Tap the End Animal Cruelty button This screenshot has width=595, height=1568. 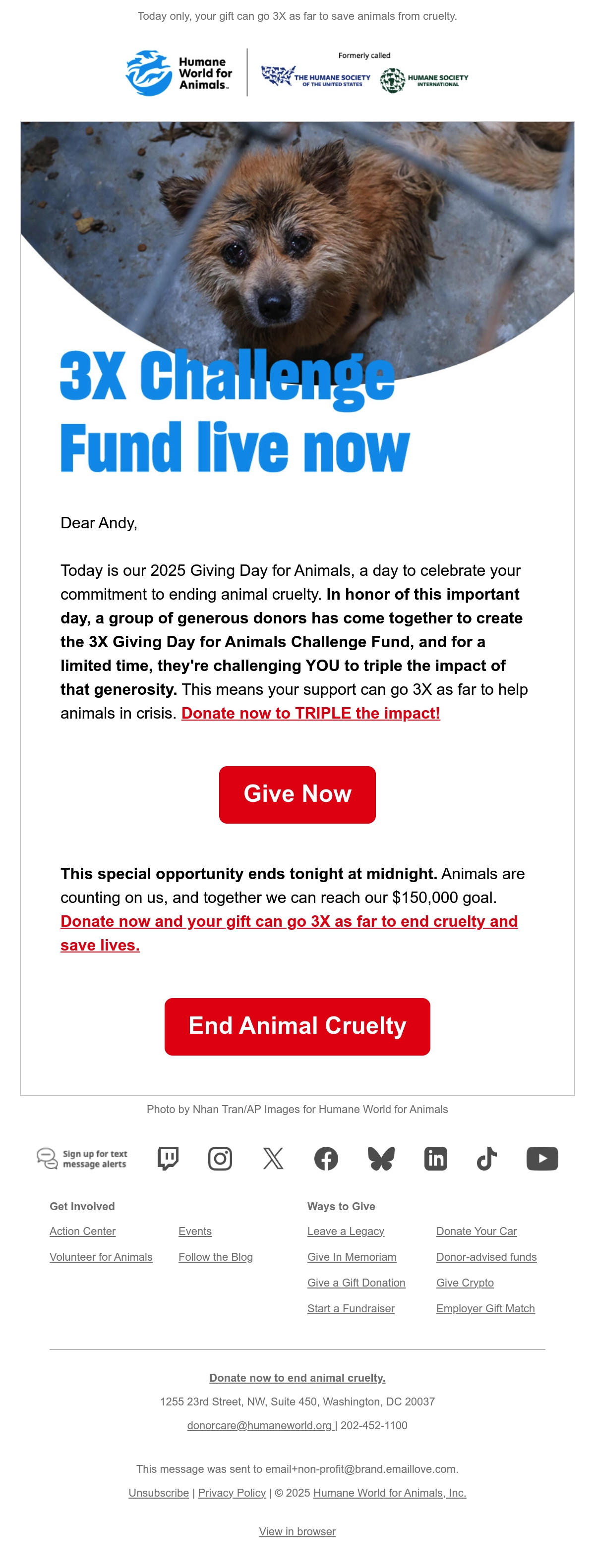click(x=297, y=1026)
